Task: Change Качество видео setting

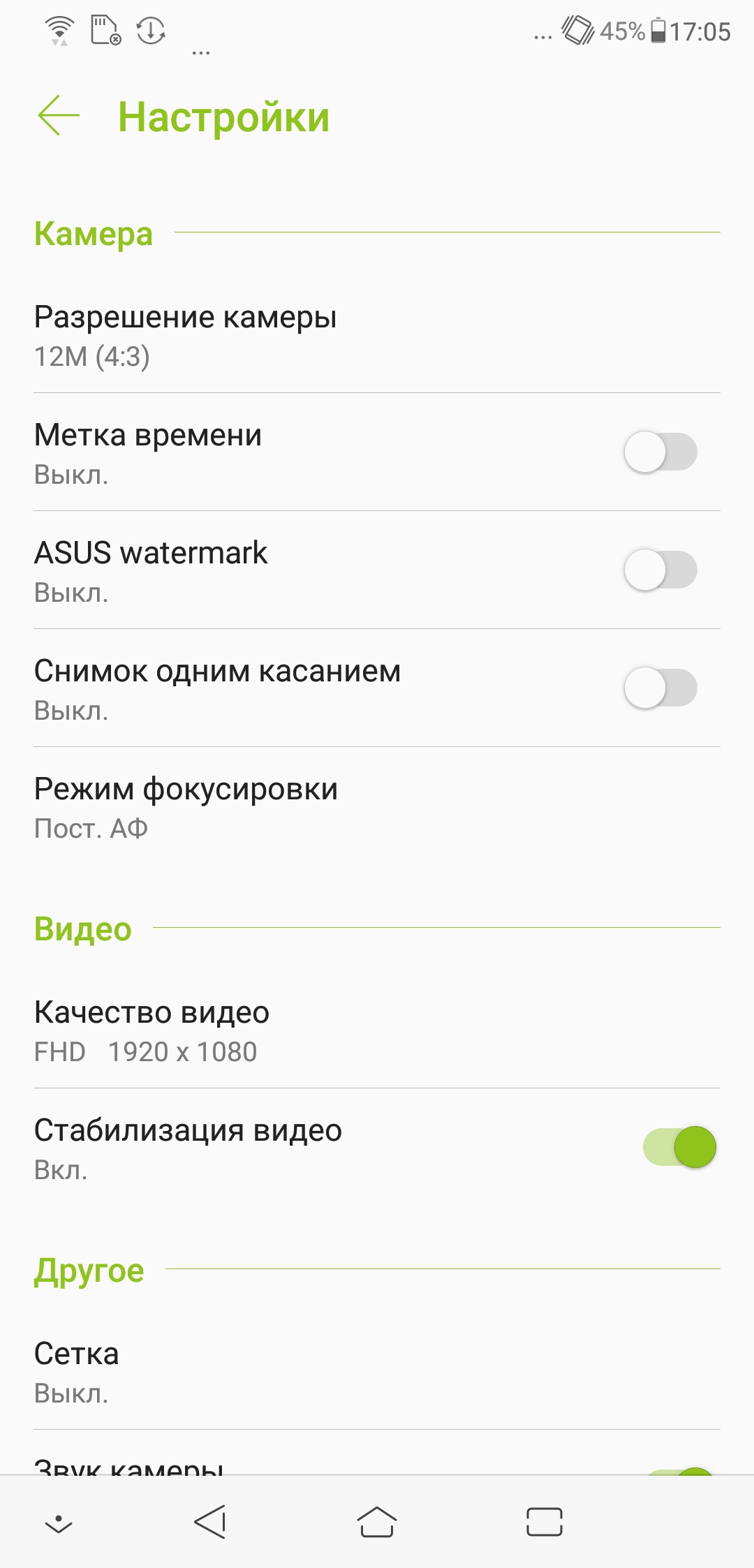Action: 377,1031
